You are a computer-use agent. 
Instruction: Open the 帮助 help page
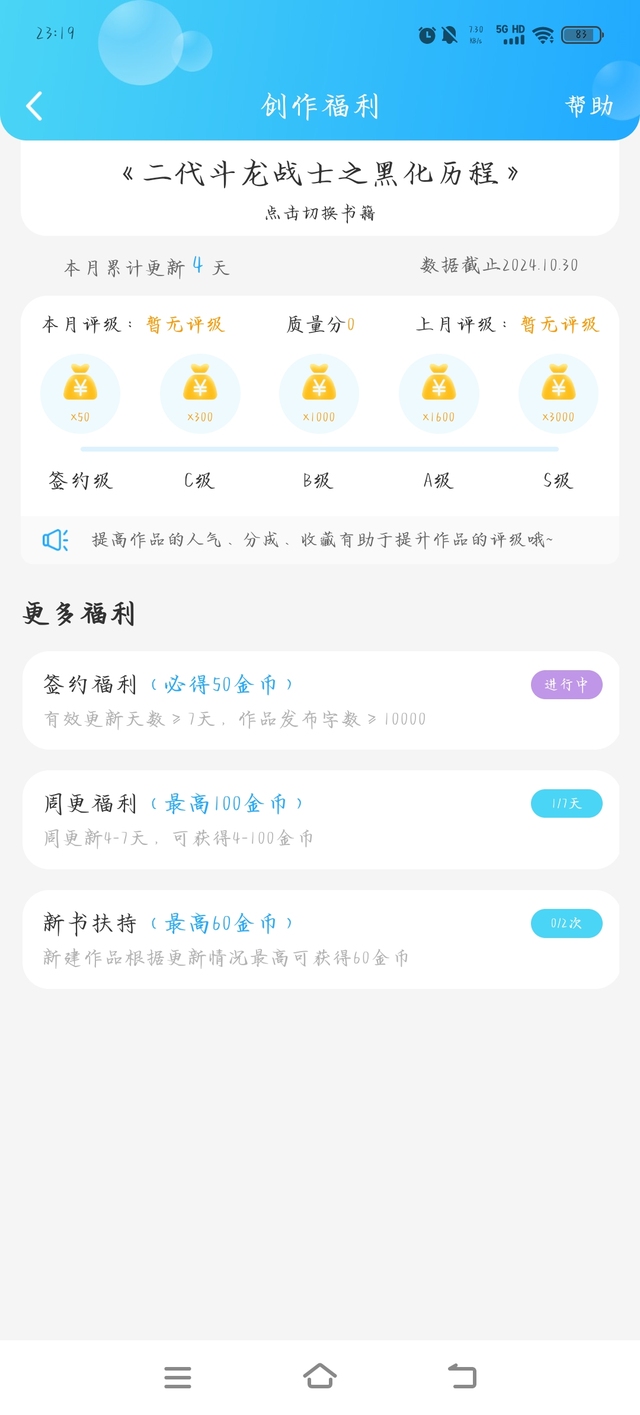(589, 105)
